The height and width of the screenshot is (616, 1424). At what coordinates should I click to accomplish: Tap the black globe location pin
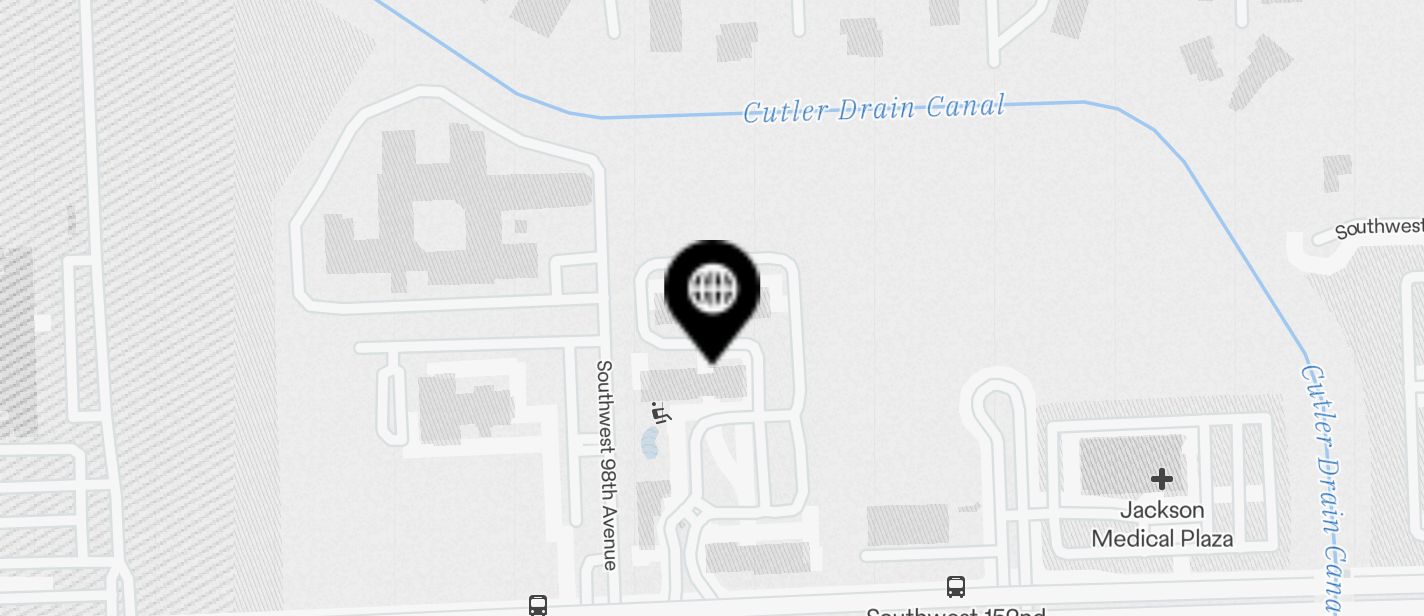712,293
